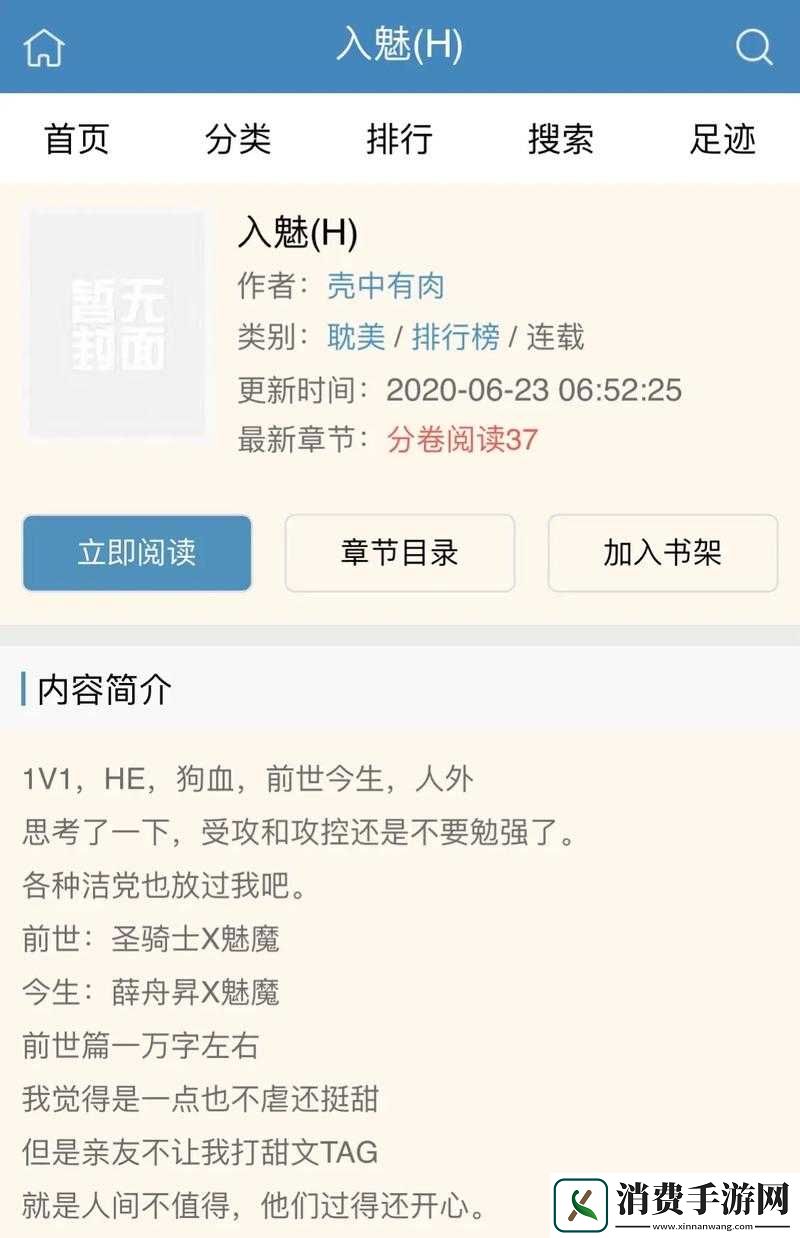The width and height of the screenshot is (800, 1238).
Task: Open the 排行 rankings tab
Action: pyautogui.click(x=400, y=140)
